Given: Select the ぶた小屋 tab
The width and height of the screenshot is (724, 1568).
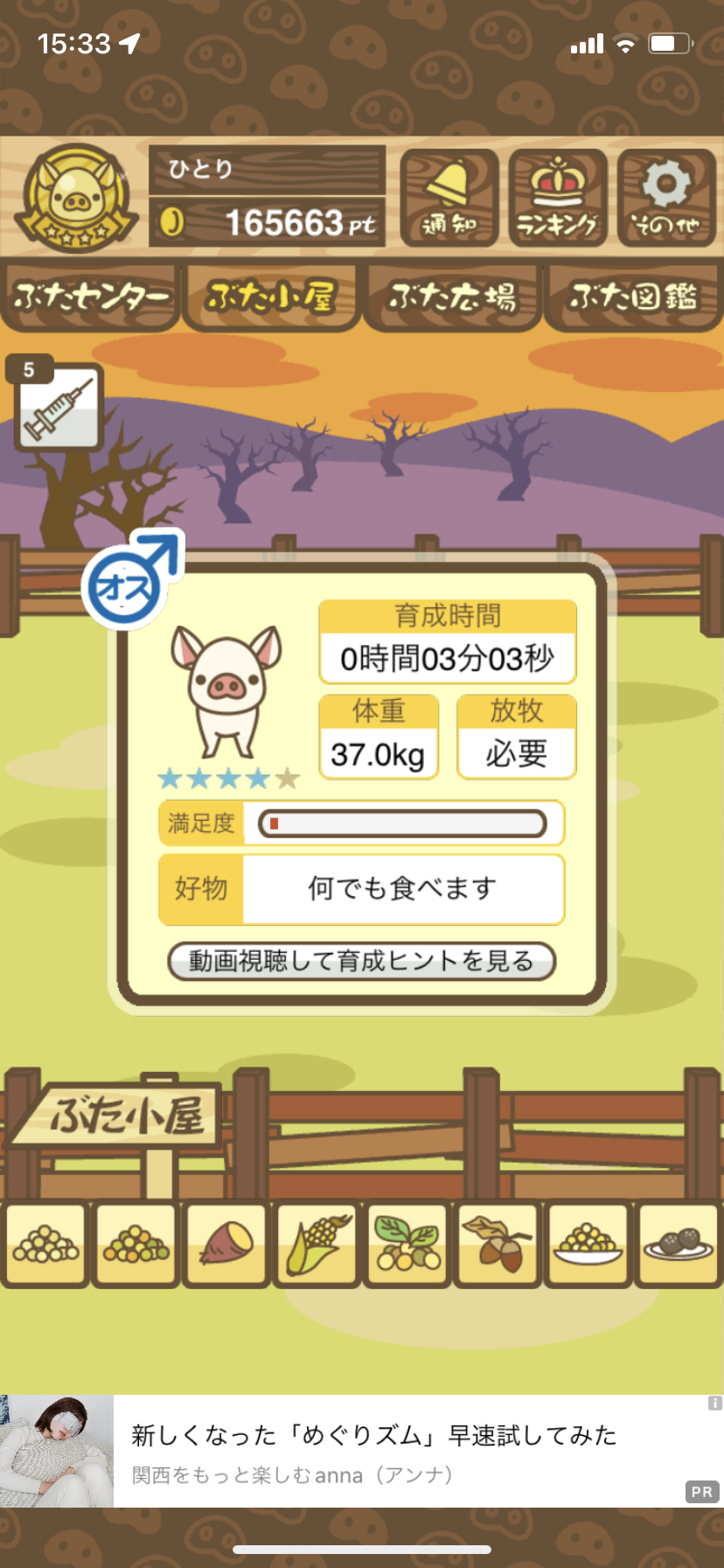Looking at the screenshot, I should (x=271, y=298).
